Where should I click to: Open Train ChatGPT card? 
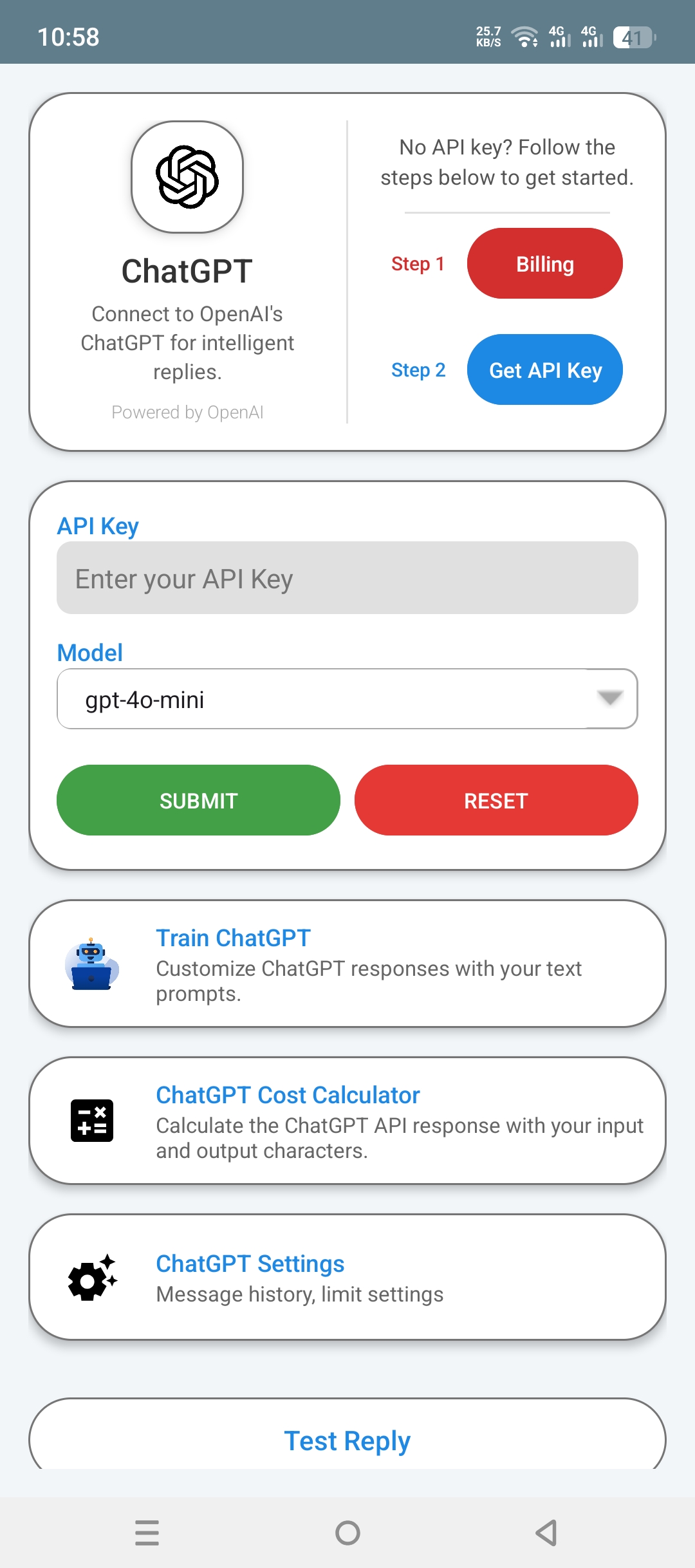pyautogui.click(x=347, y=964)
